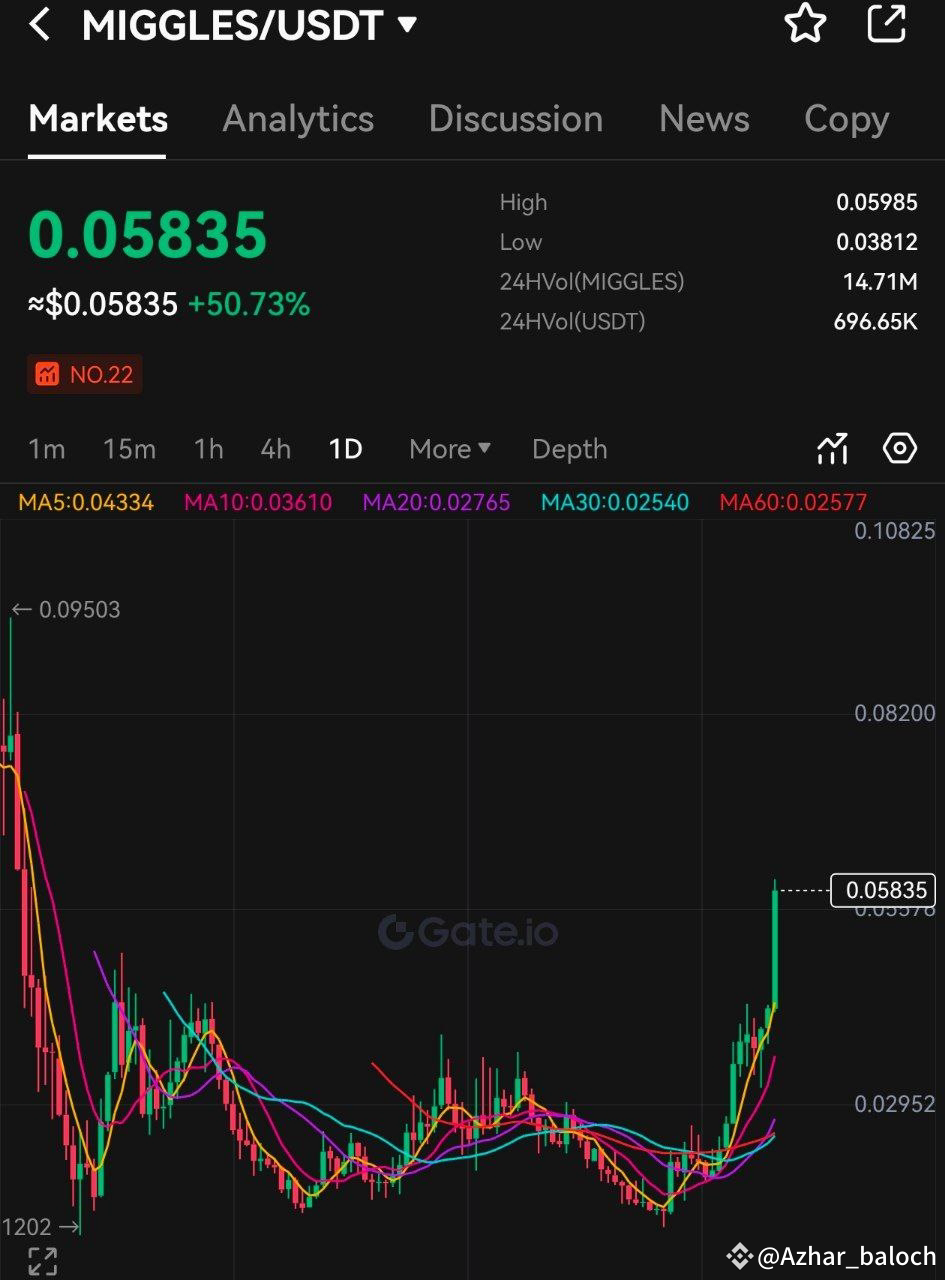Select the 4h timeframe
This screenshot has width=945, height=1280.
point(275,449)
